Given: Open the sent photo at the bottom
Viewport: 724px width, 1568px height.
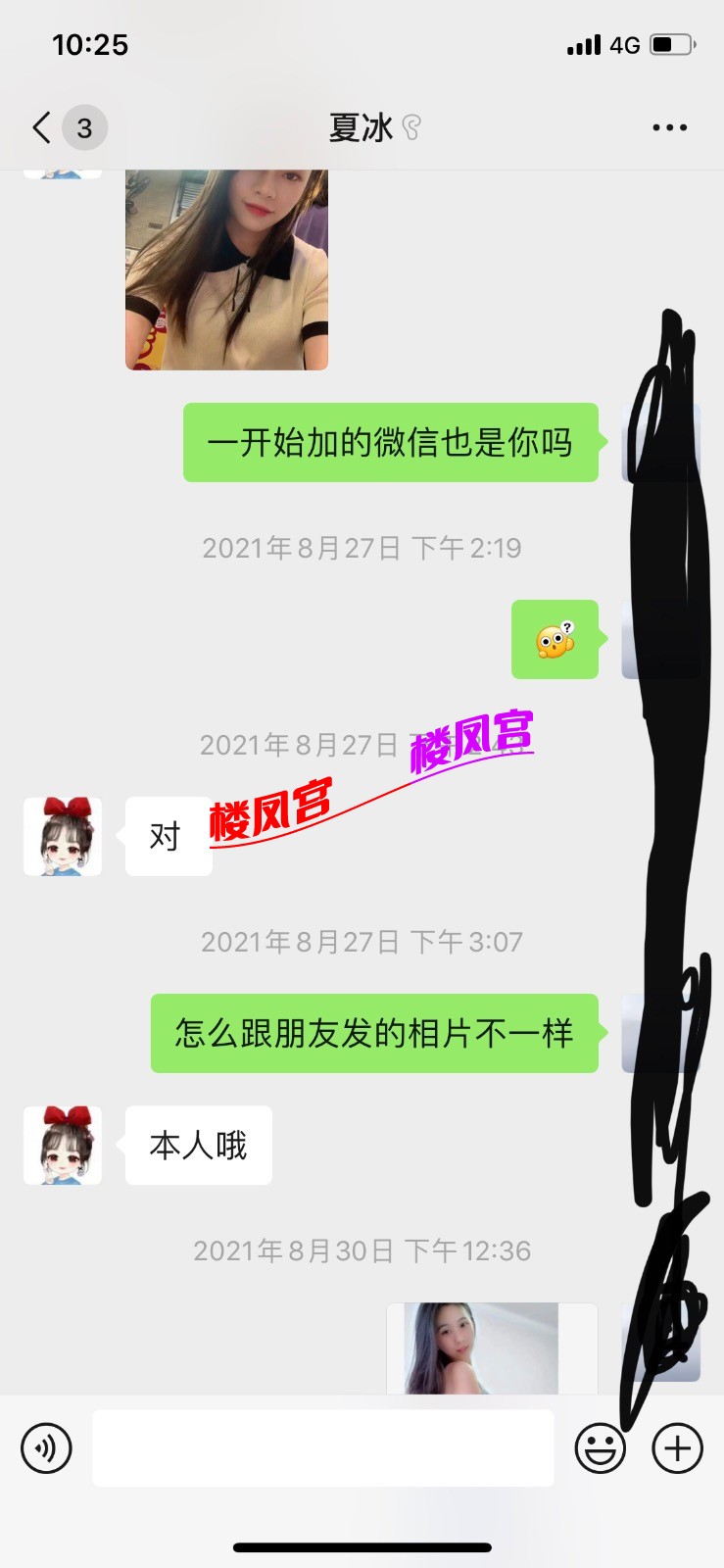Looking at the screenshot, I should (482, 1350).
